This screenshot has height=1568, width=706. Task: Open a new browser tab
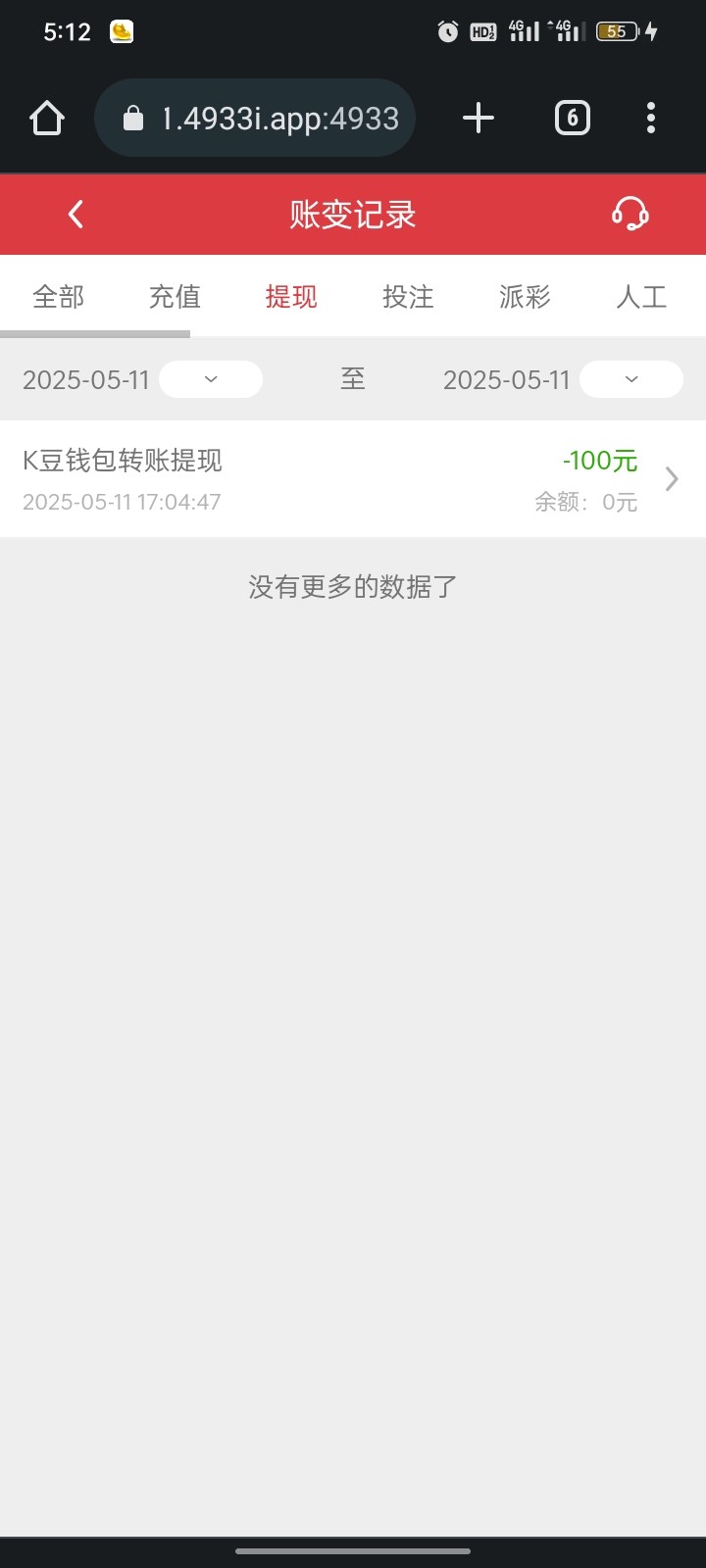coord(479,119)
